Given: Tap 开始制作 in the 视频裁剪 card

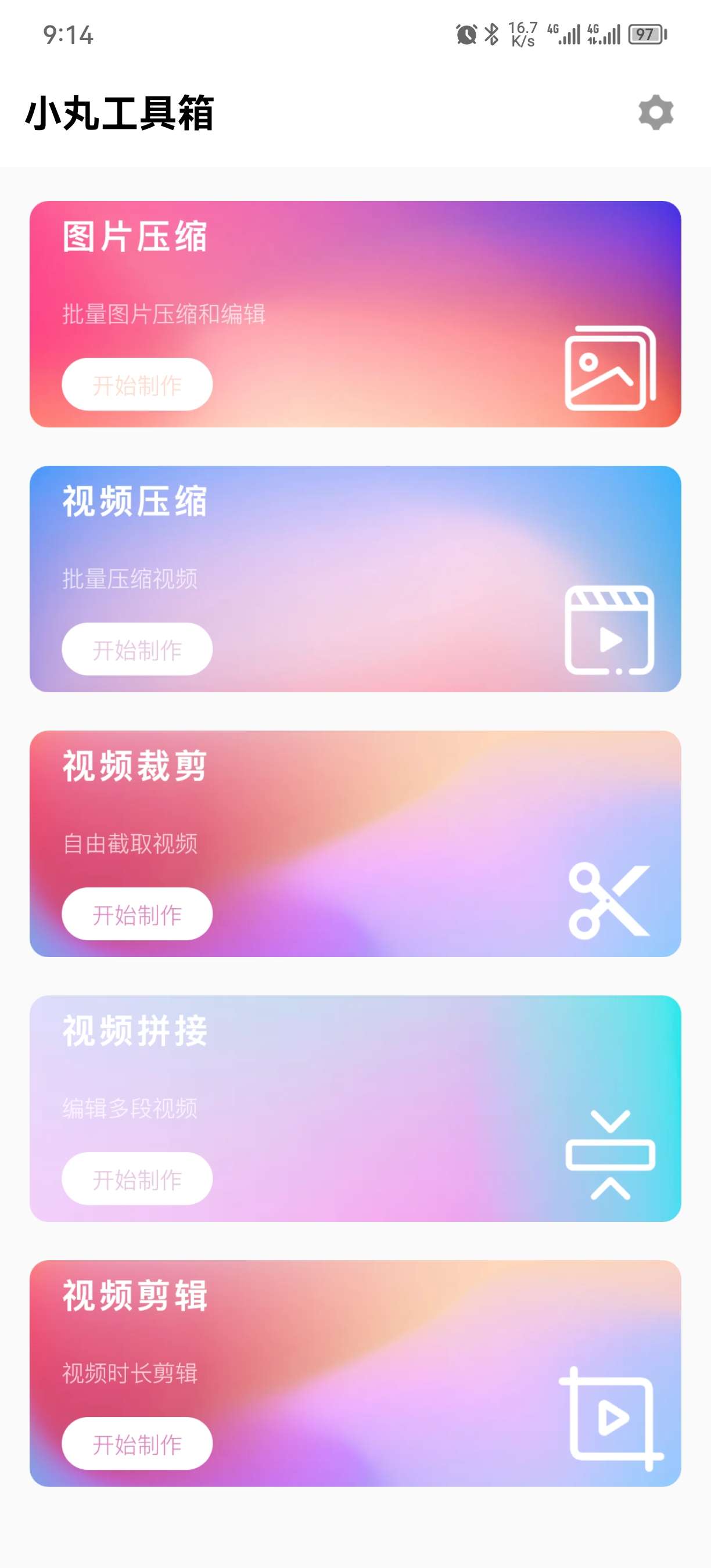Looking at the screenshot, I should point(137,914).
